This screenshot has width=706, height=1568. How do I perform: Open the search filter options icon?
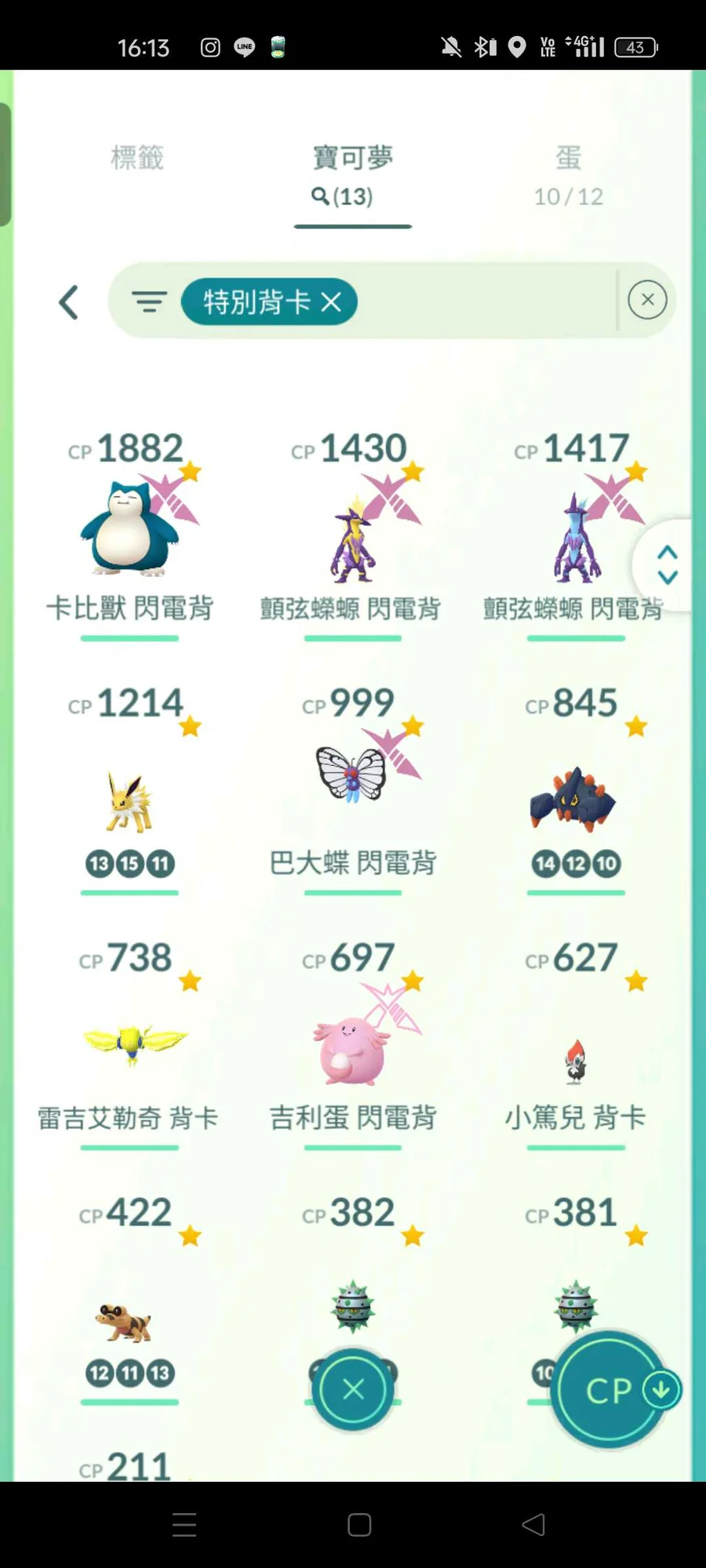click(x=149, y=302)
